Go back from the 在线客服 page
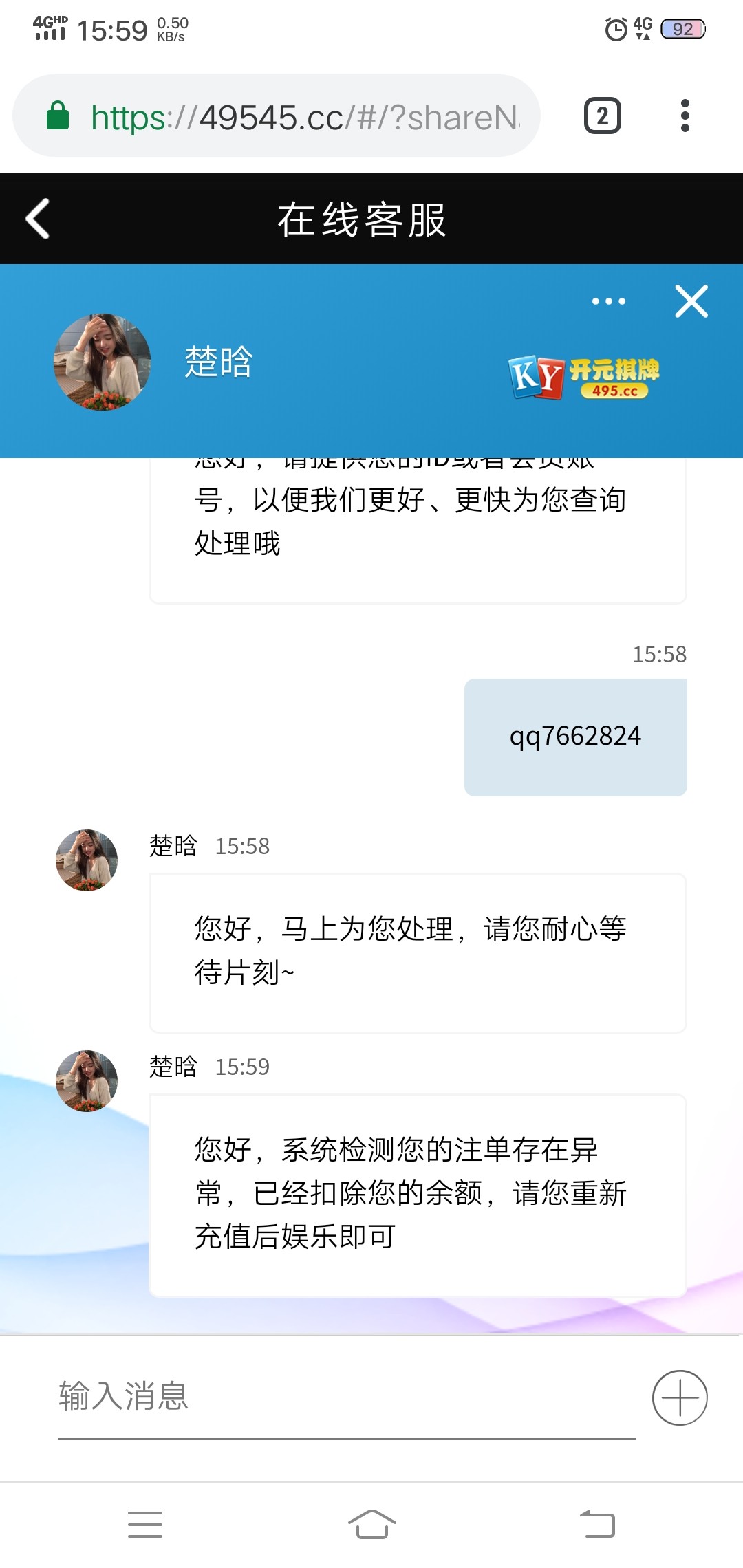This screenshot has width=743, height=1568. point(38,219)
